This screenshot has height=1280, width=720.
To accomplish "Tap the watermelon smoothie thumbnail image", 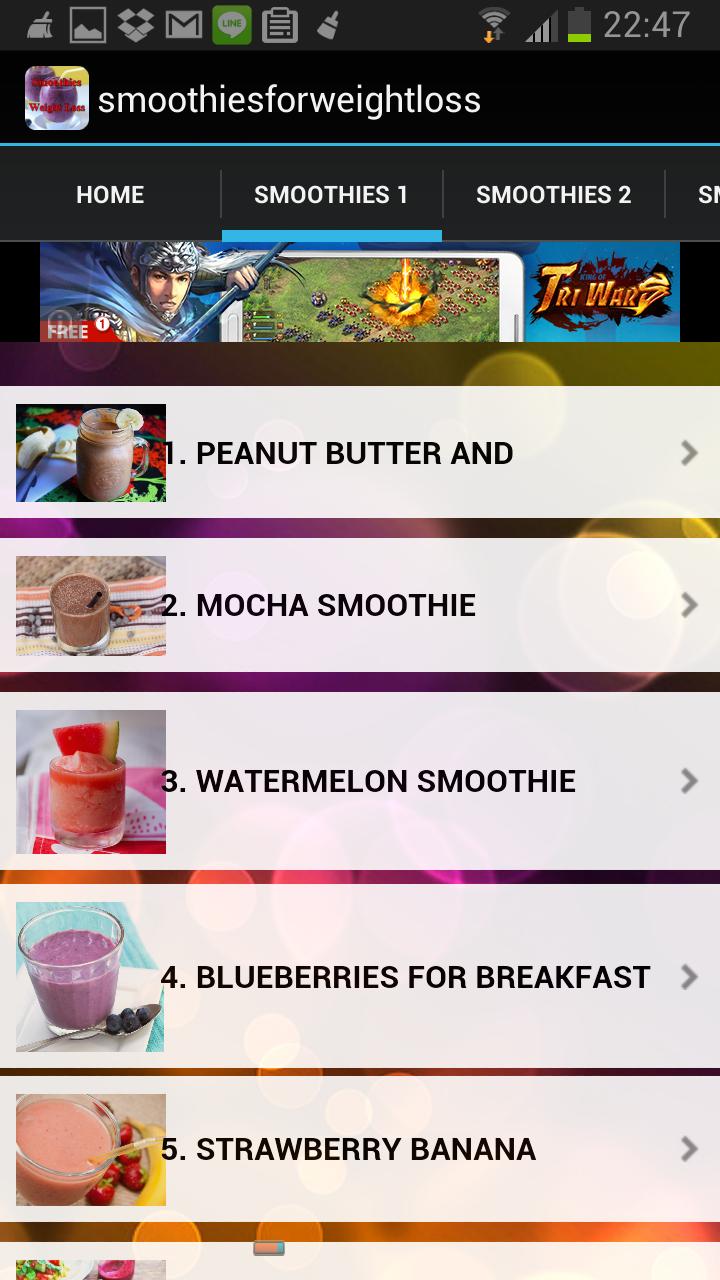I will pyautogui.click(x=90, y=781).
